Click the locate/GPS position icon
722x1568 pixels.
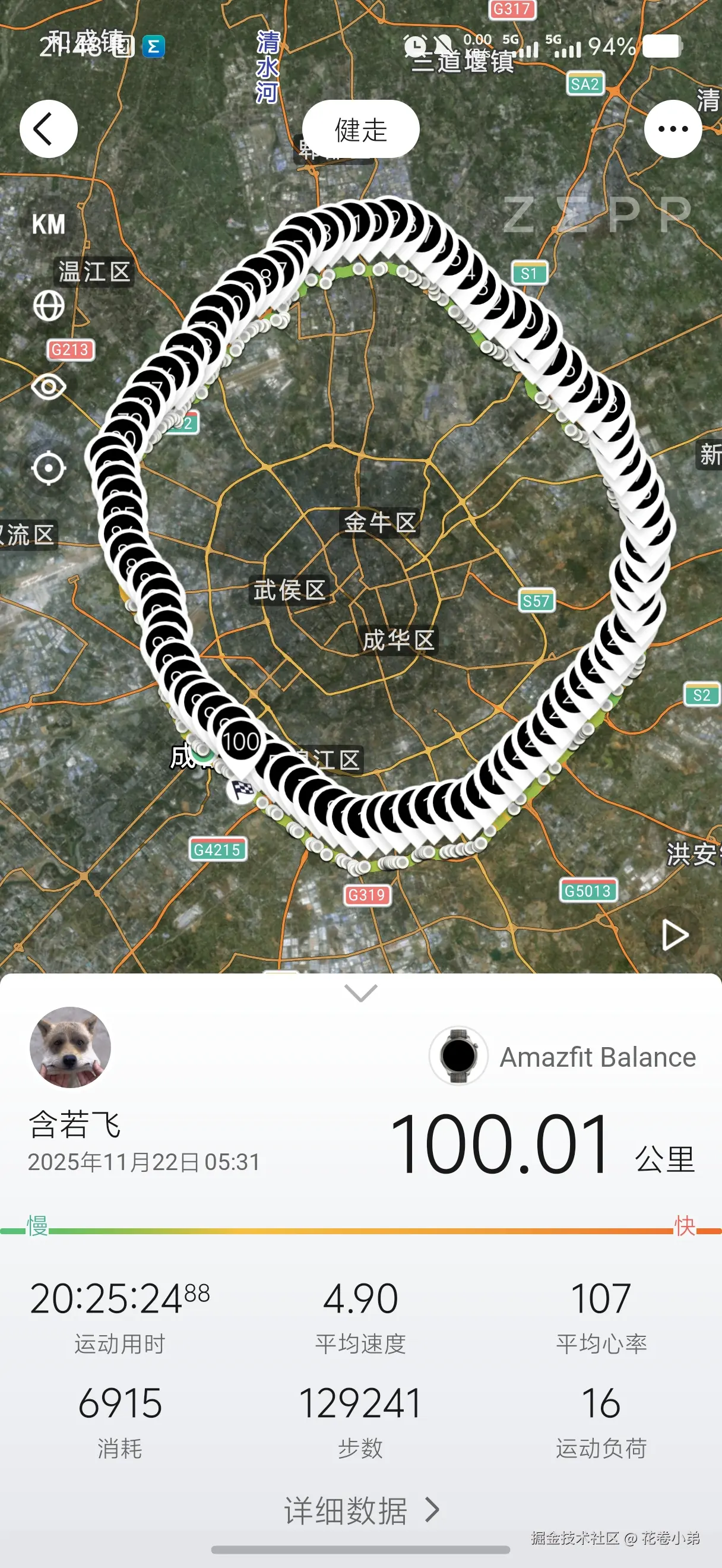point(50,467)
